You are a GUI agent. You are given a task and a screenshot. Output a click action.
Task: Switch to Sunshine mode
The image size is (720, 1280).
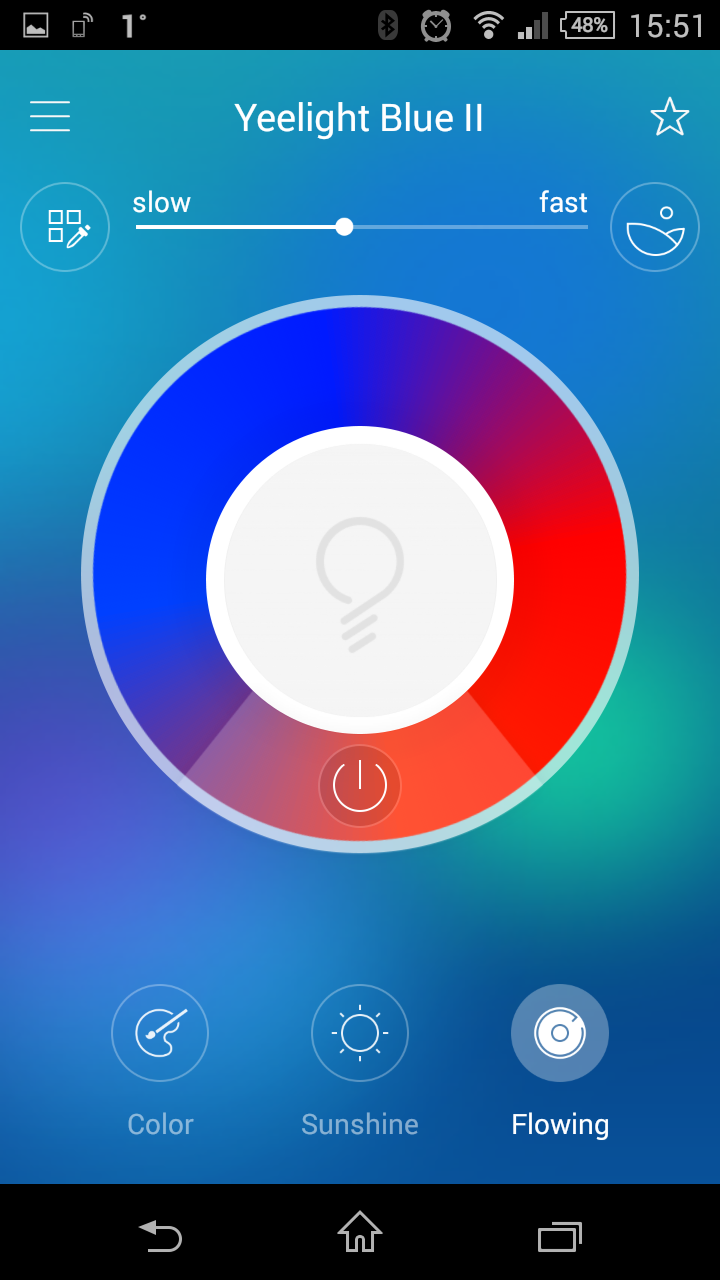pos(360,1034)
